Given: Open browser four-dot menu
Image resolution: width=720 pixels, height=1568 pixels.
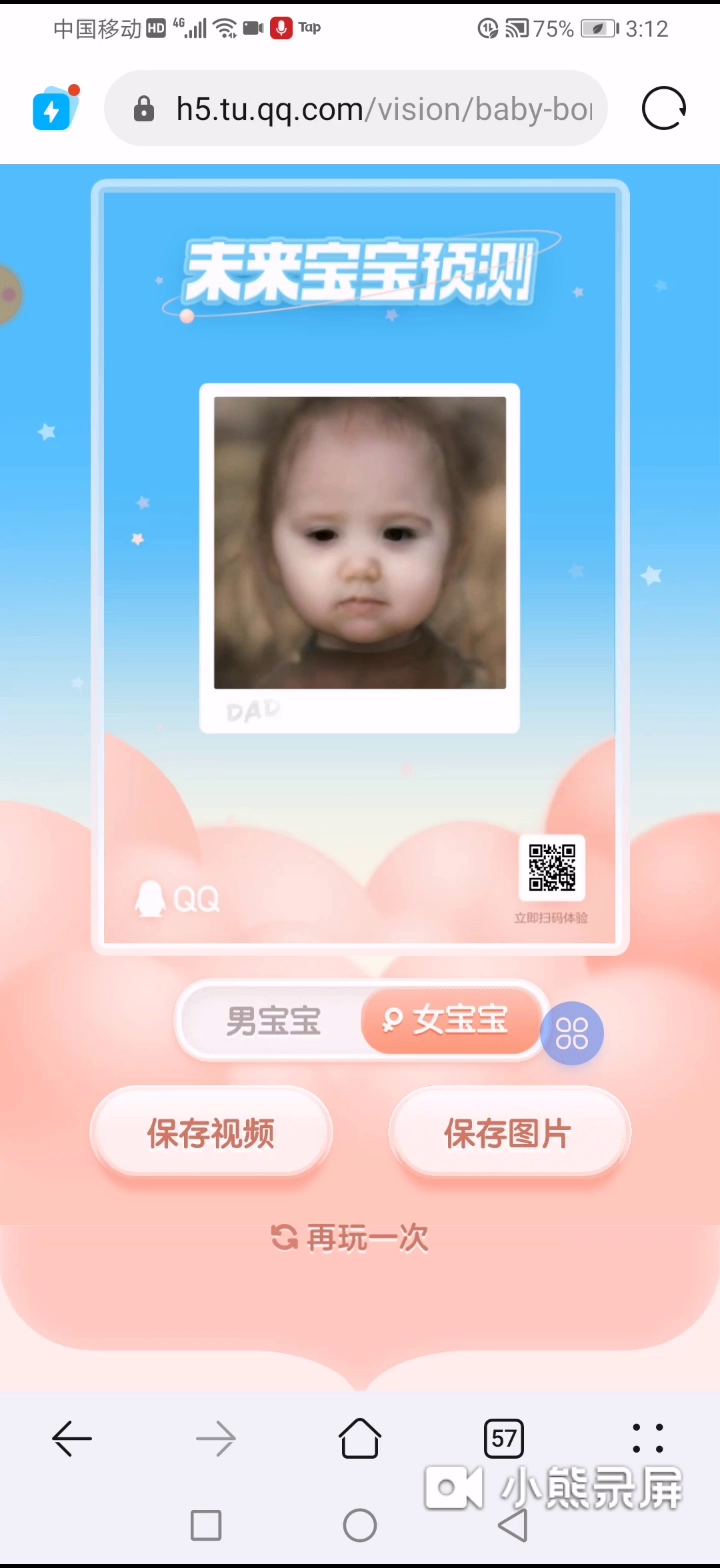Looking at the screenshot, I should [648, 1439].
